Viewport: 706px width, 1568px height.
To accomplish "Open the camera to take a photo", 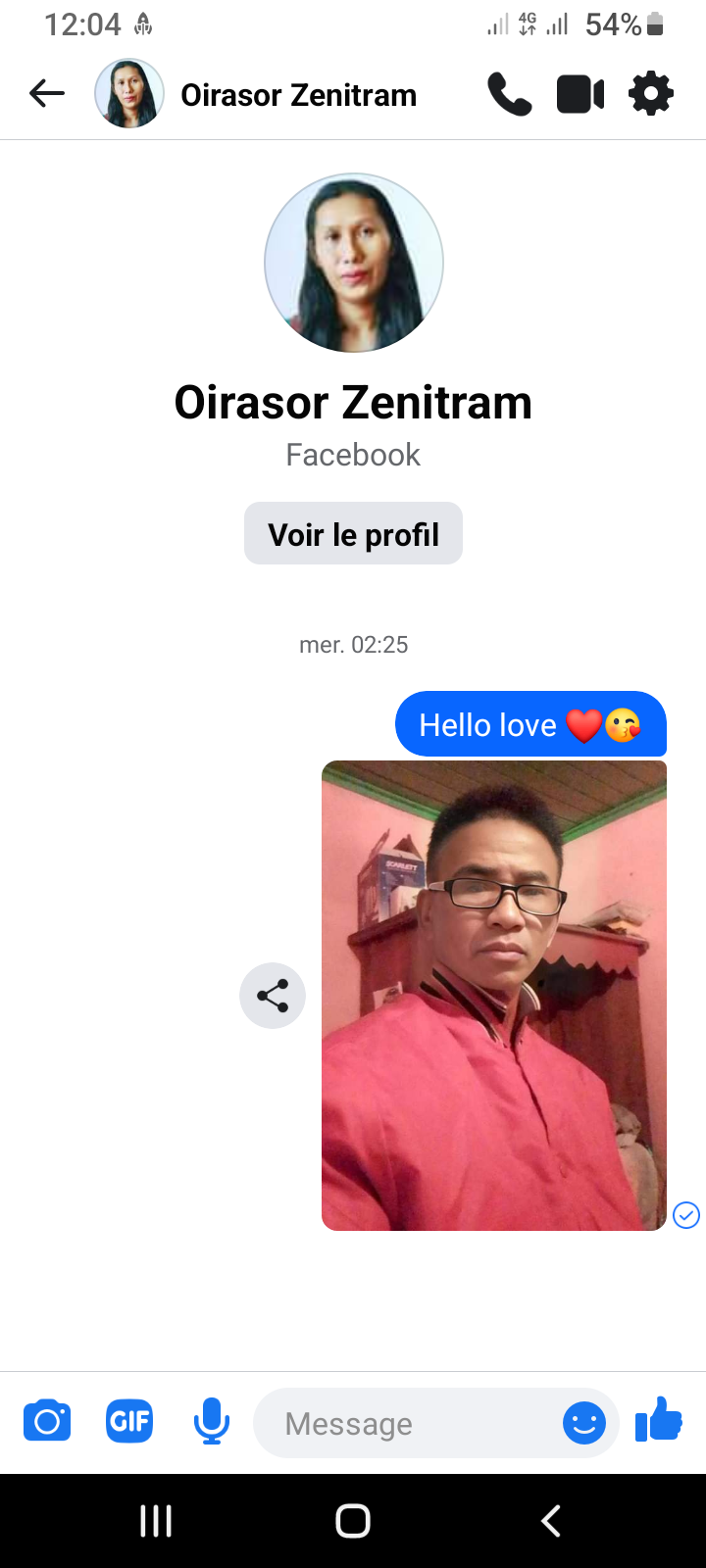I will coord(47,1422).
